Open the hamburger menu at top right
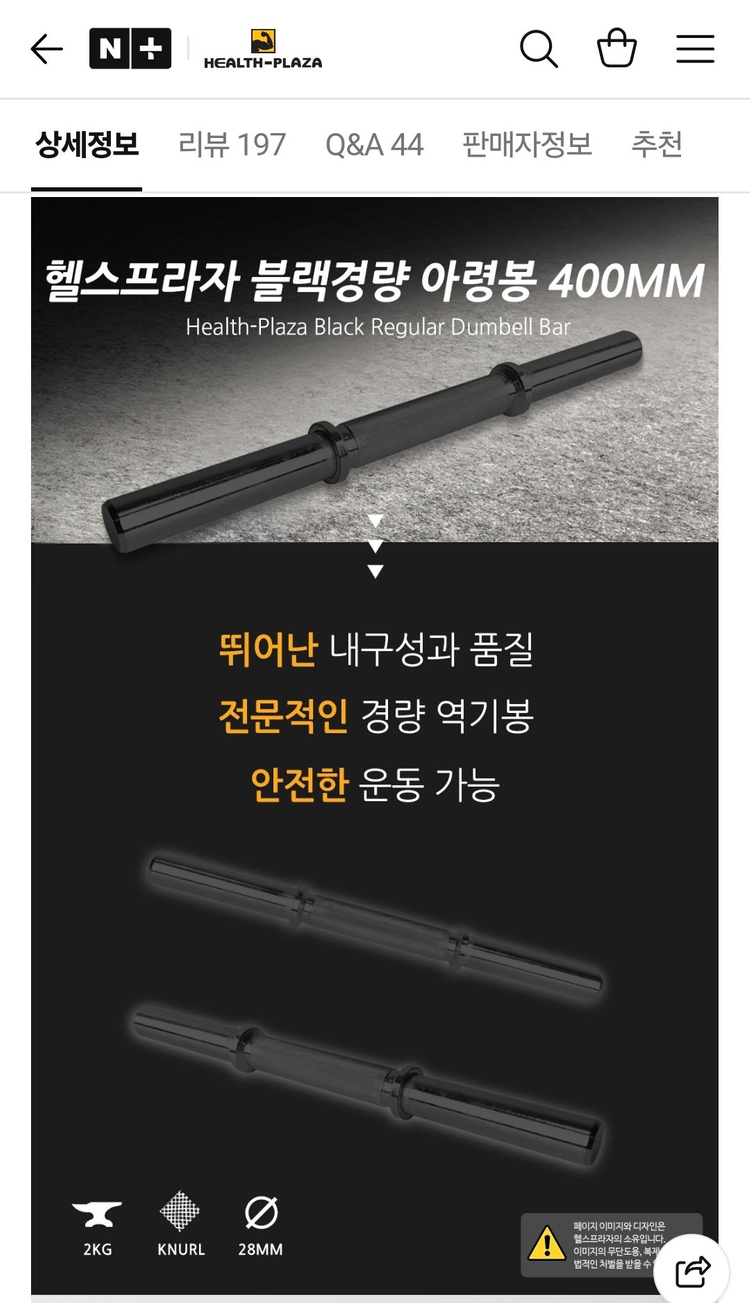750x1303 pixels. coord(696,48)
